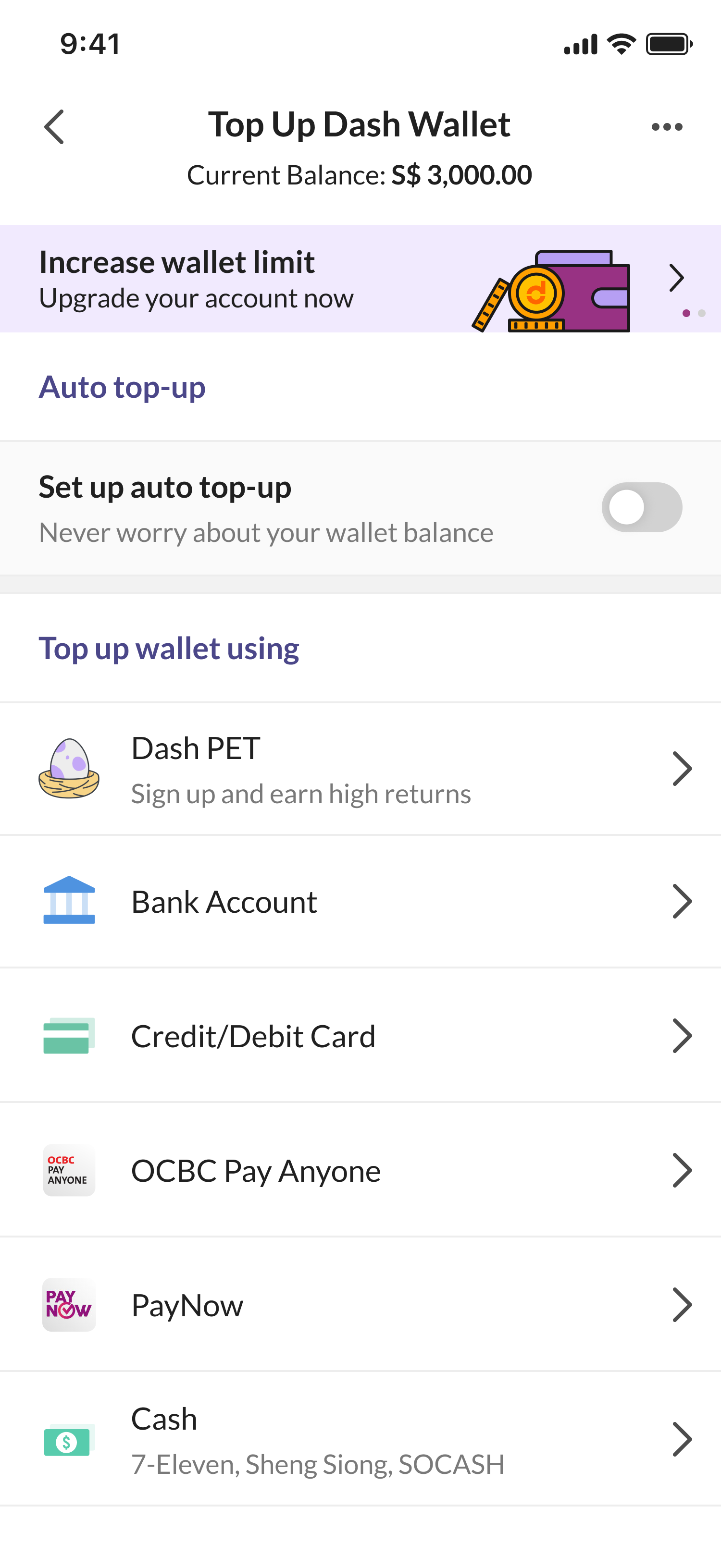The image size is (721, 1568).
Task: Open the Cash top-up option
Action: [x=360, y=1440]
